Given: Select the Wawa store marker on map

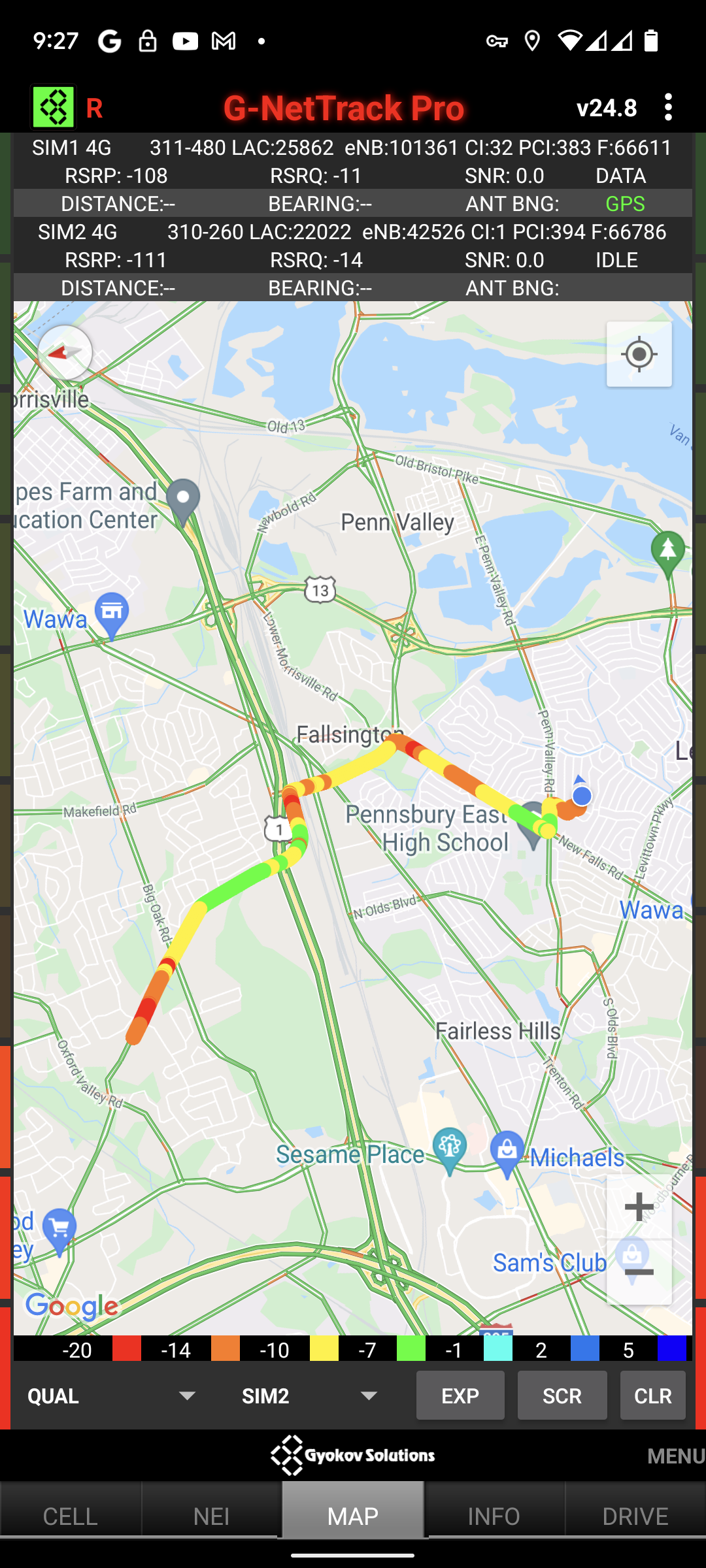Looking at the screenshot, I should click(112, 613).
